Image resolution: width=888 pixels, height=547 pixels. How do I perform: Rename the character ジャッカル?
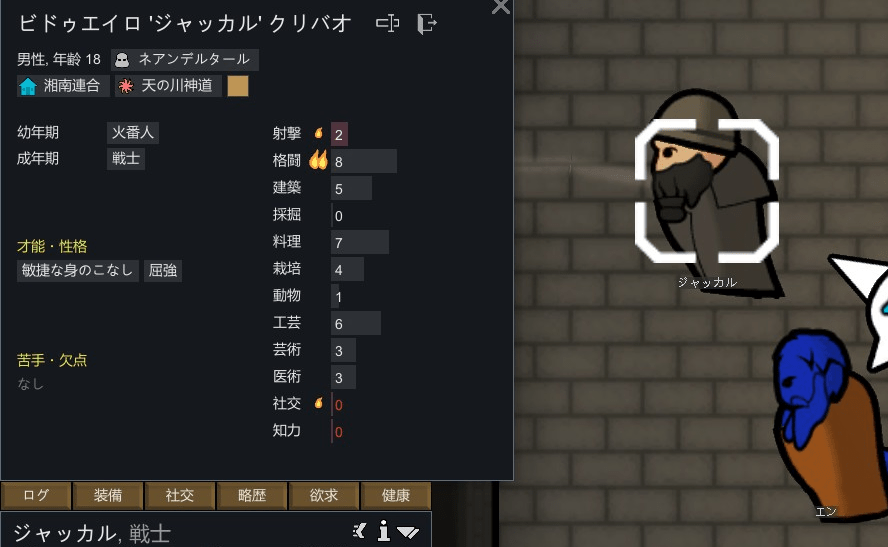387,24
